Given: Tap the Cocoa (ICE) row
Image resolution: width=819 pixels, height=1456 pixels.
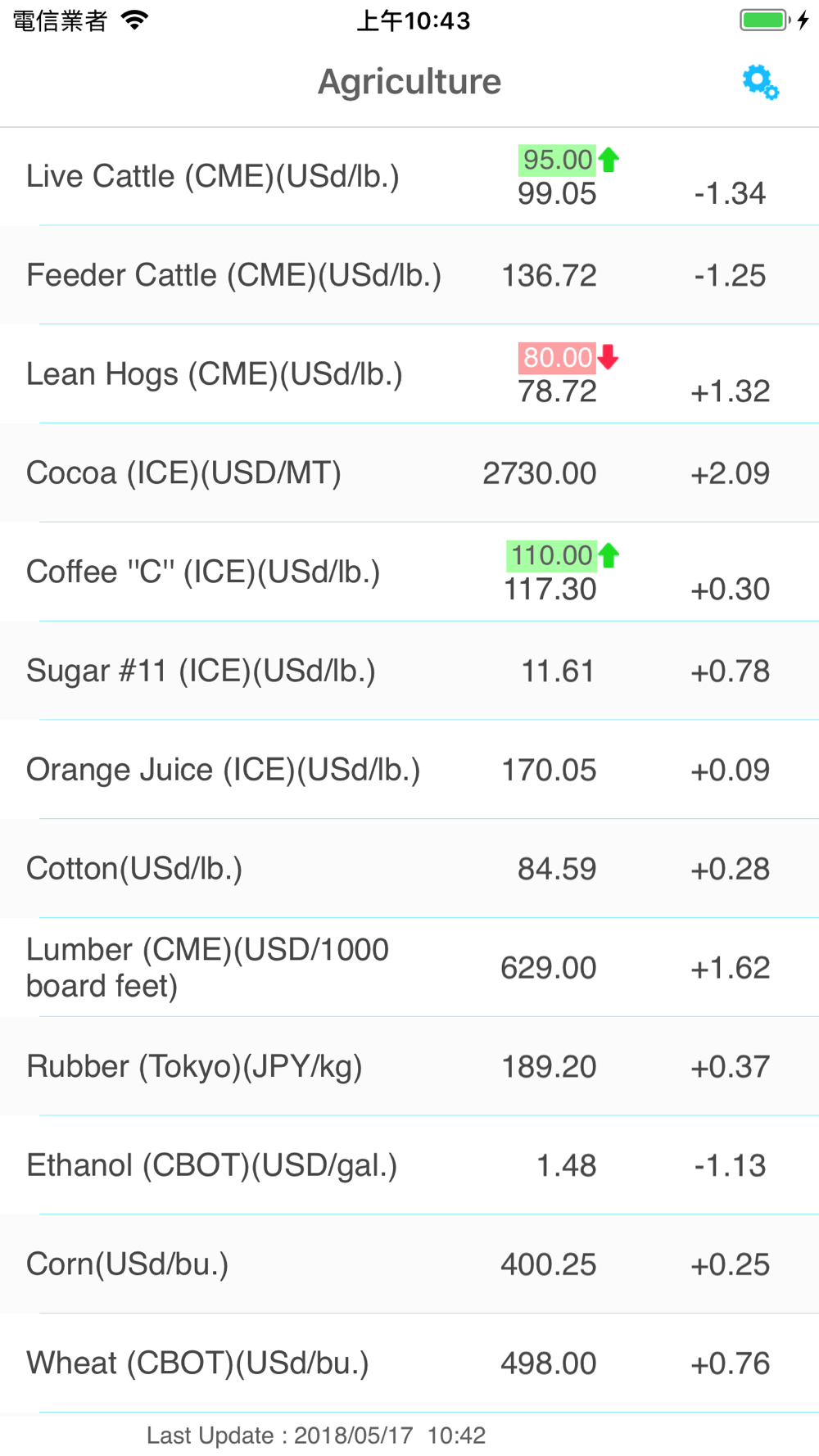Looking at the screenshot, I should click(409, 473).
